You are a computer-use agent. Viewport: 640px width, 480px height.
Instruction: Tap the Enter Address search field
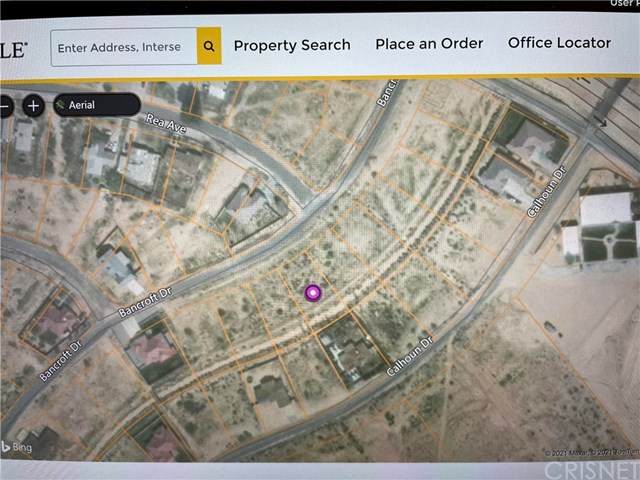[x=124, y=47]
